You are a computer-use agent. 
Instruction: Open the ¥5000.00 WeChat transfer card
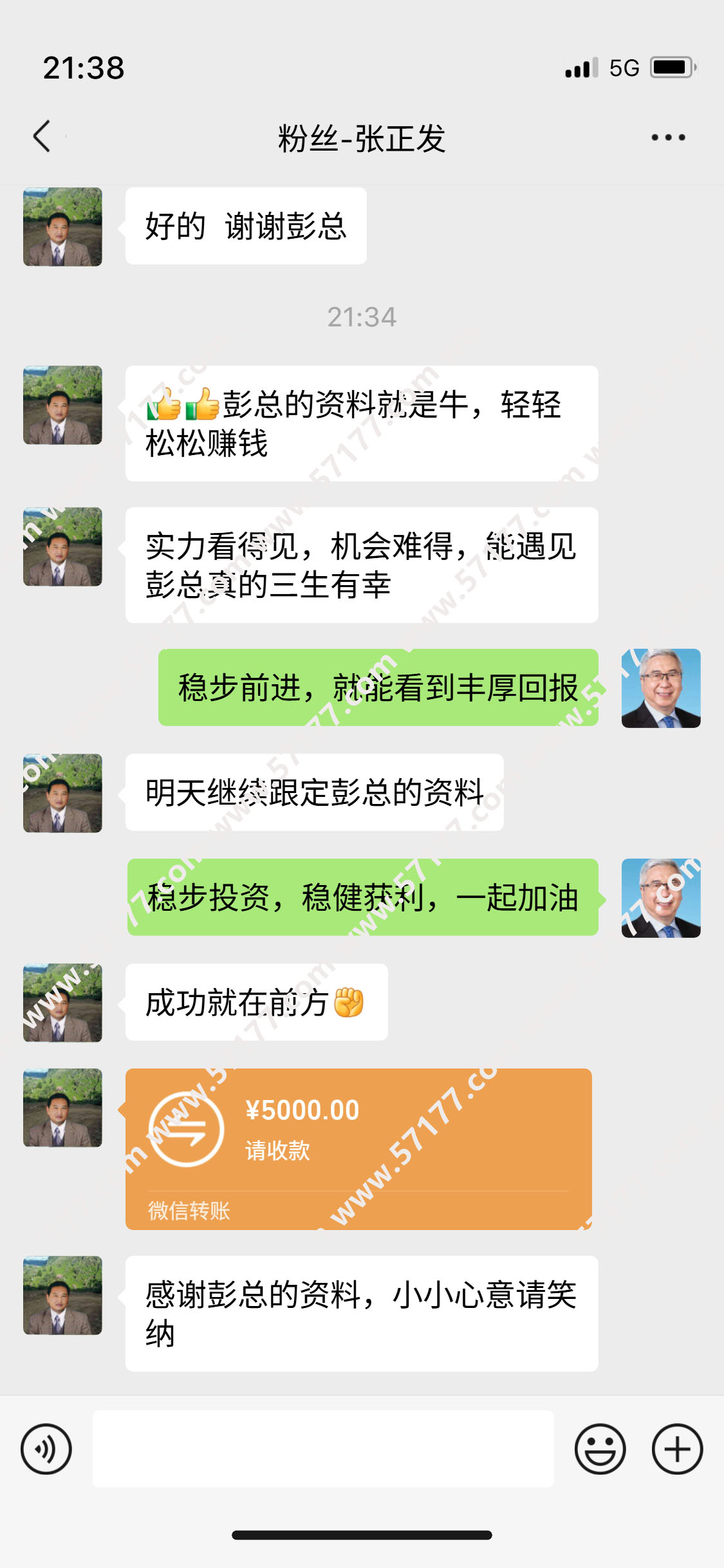coord(358,1148)
